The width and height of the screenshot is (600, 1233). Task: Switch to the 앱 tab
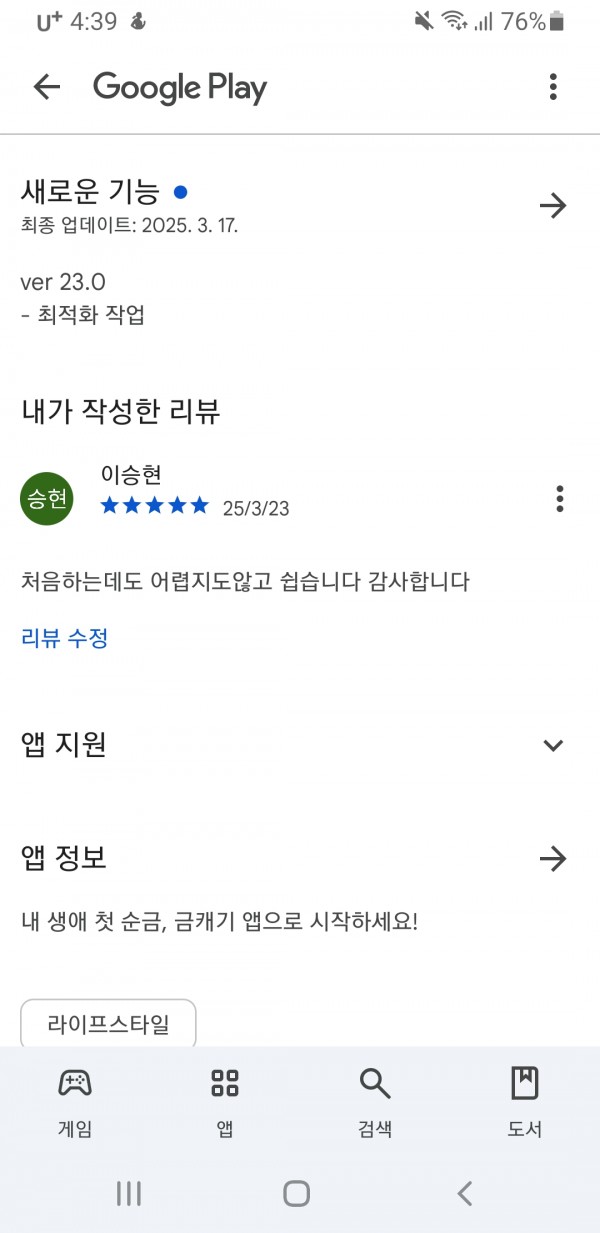click(x=225, y=1102)
